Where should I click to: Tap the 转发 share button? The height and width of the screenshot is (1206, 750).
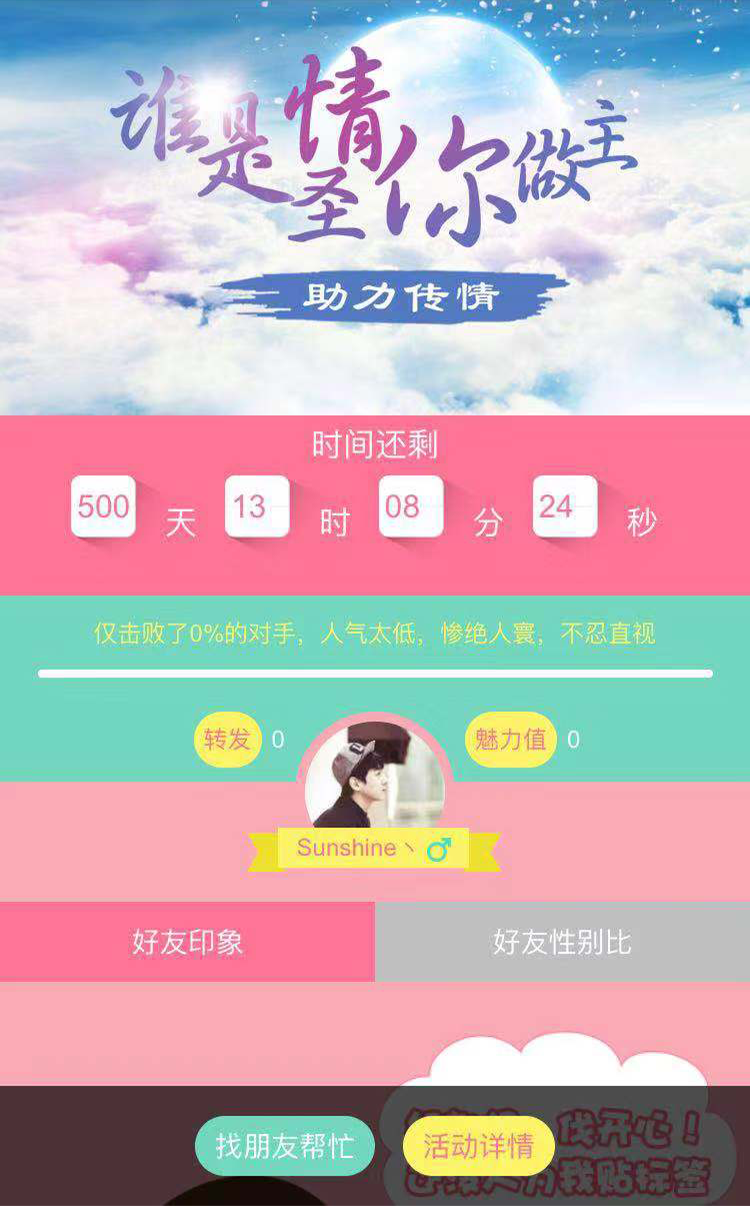[x=227, y=740]
